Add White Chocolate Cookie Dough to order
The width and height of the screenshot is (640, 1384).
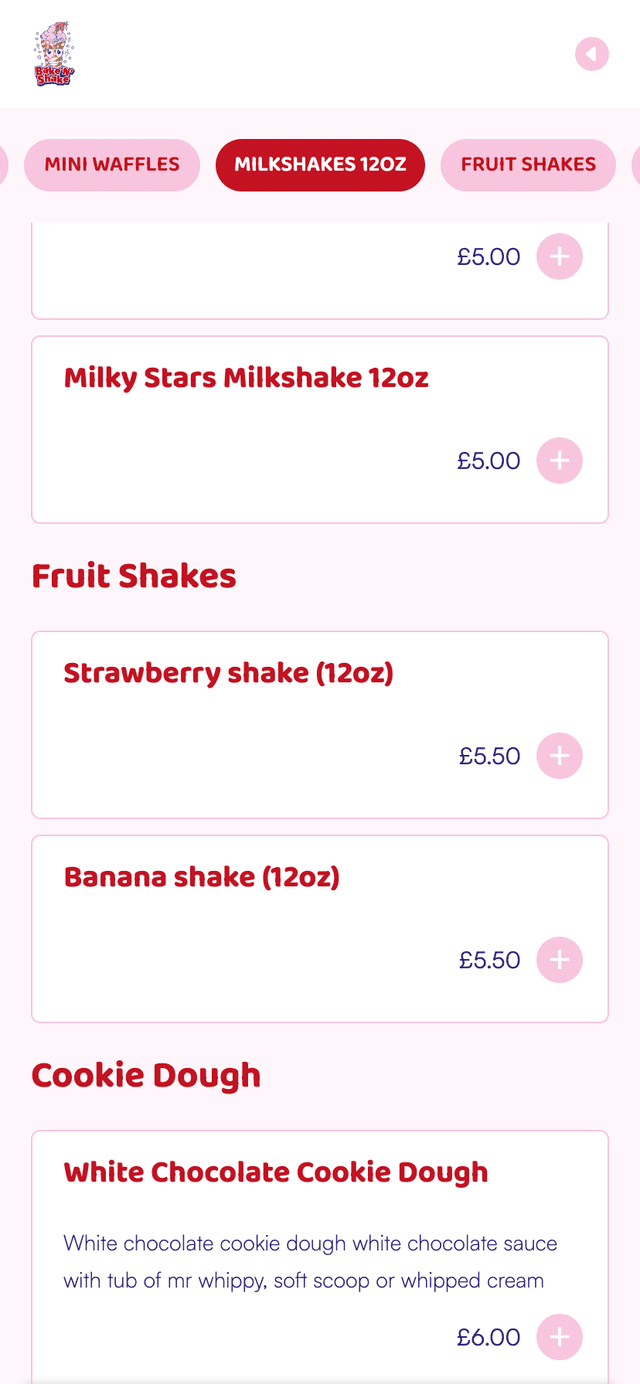coord(559,1337)
